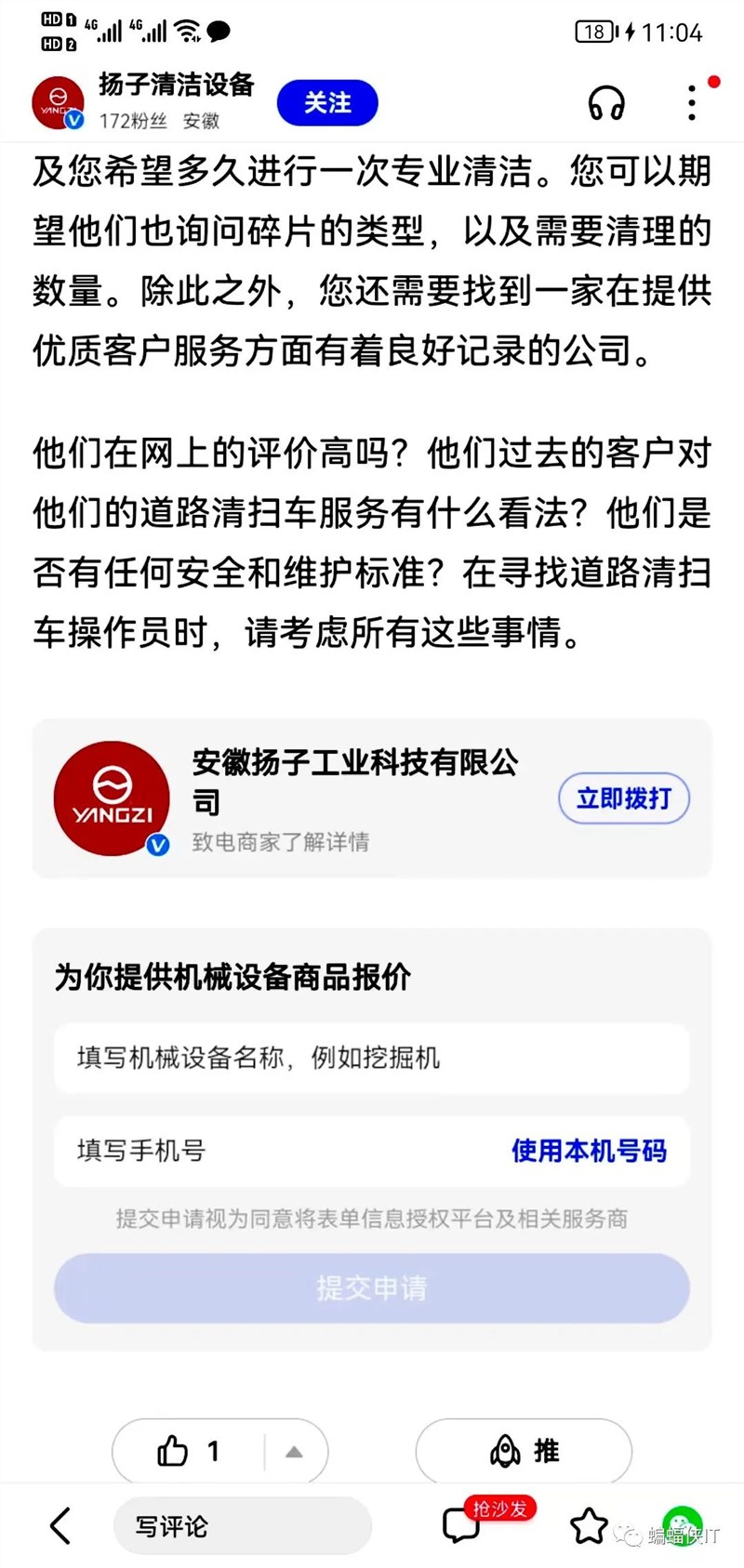
Task: Share the article to WeChat
Action: [682, 1525]
